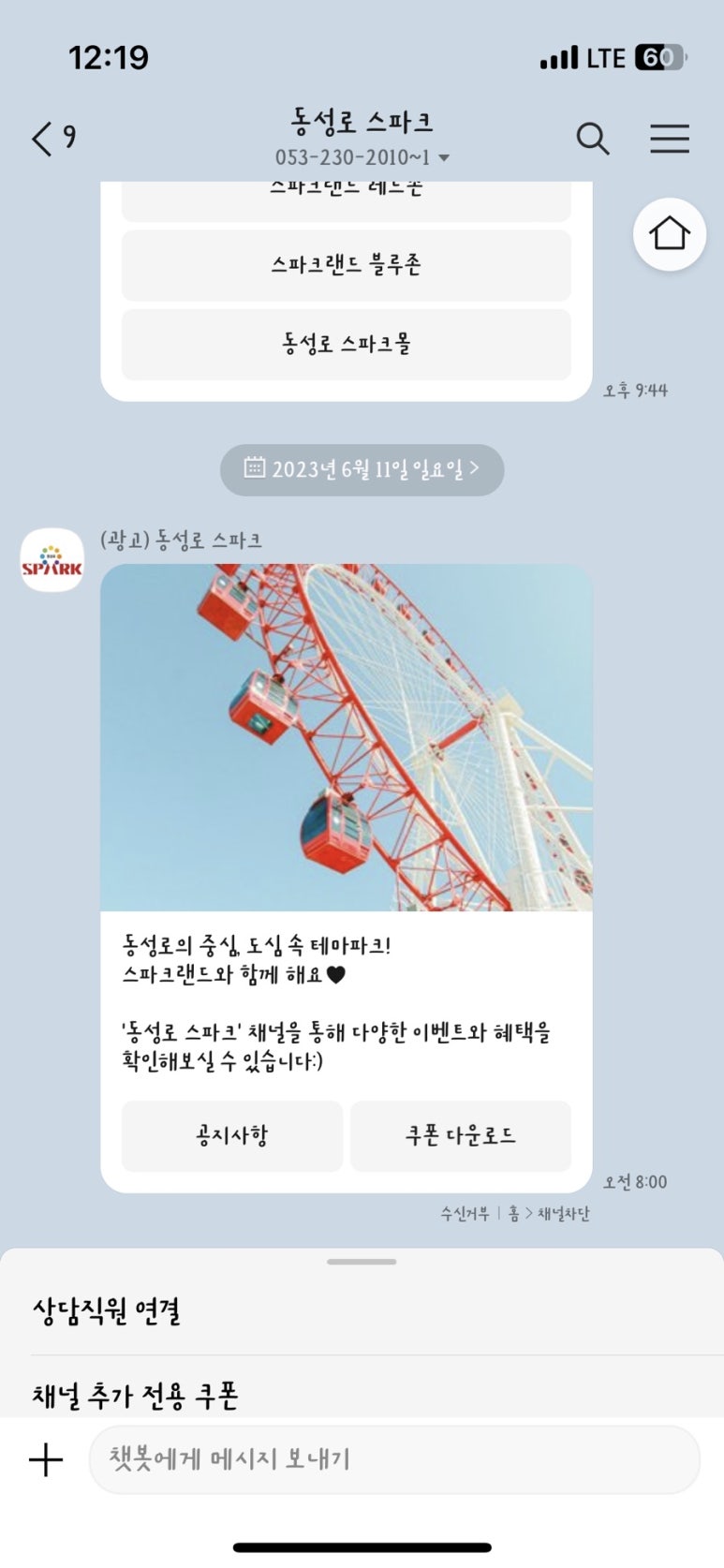Go back to the chat list

[x=52, y=139]
